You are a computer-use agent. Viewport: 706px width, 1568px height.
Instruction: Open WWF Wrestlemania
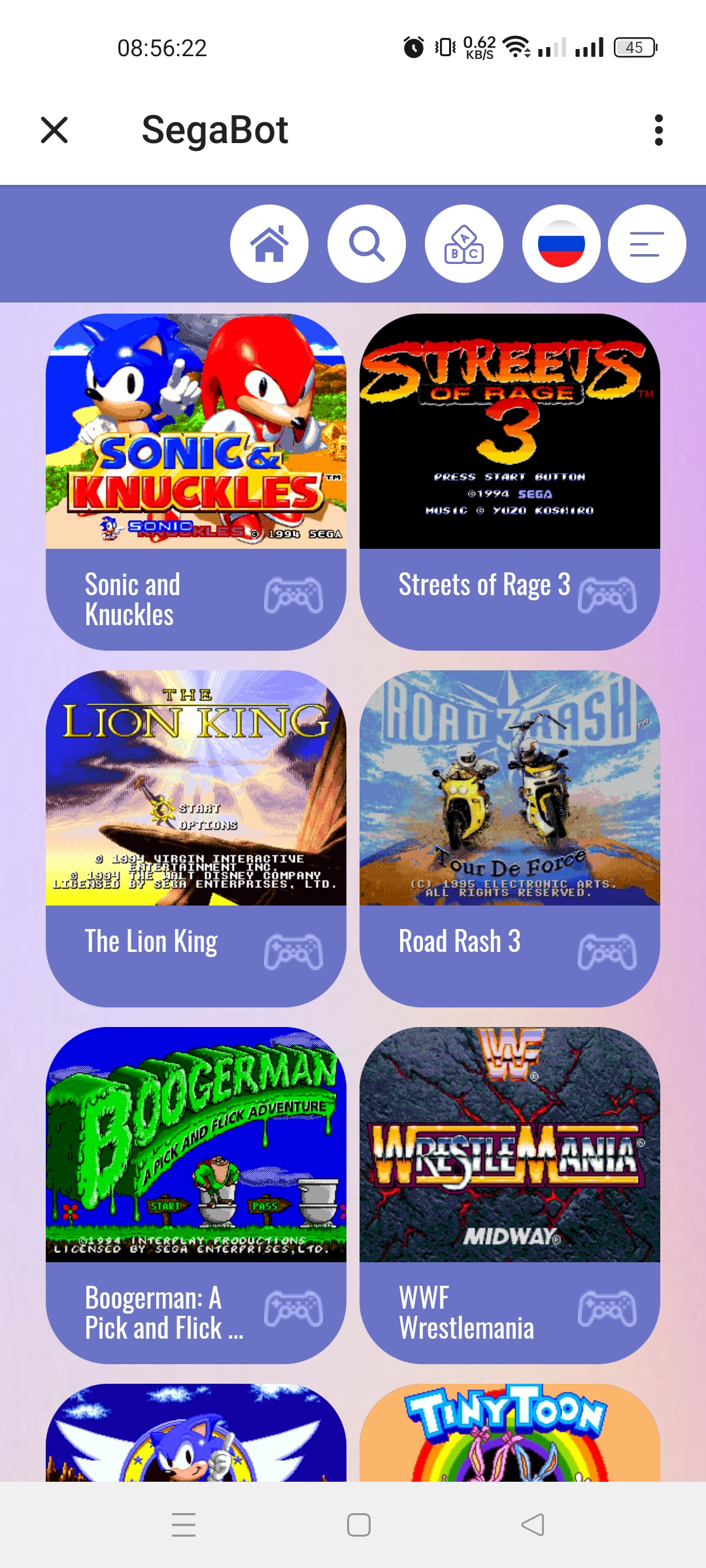[510, 1195]
